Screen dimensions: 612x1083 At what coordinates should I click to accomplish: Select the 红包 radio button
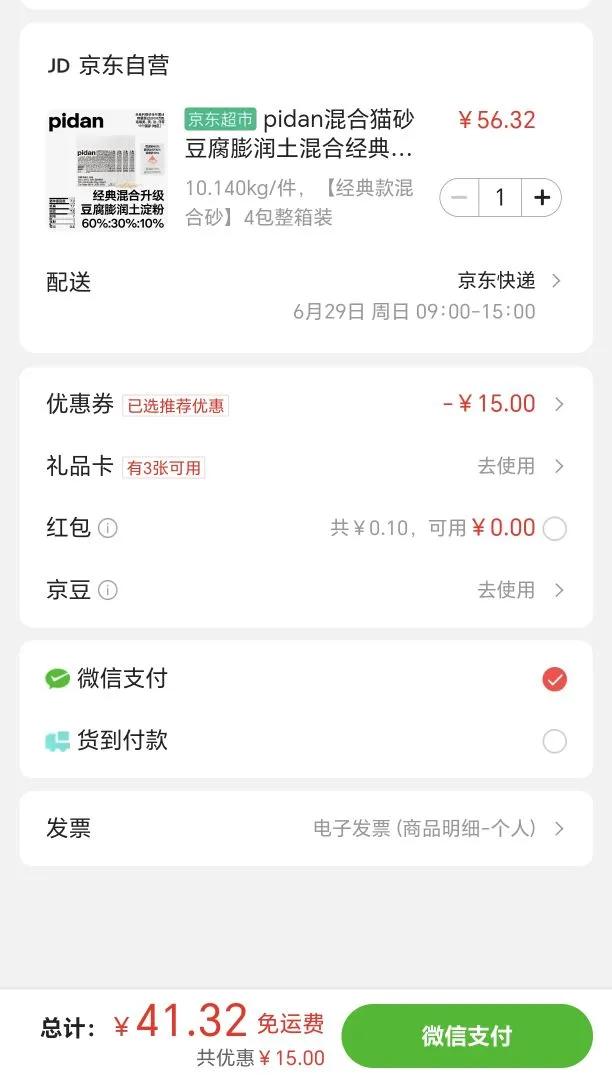pos(554,528)
